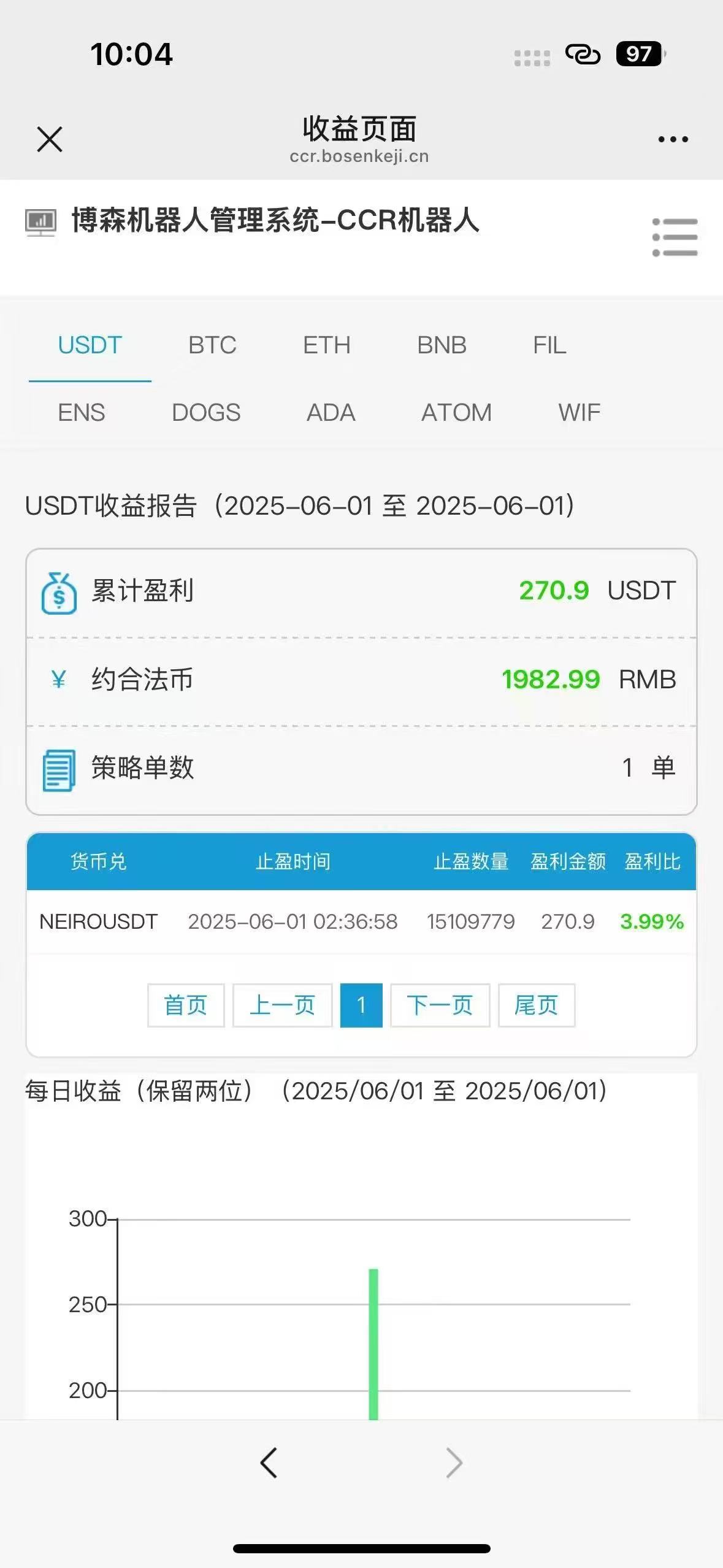Tap 上一页 previous page button
This screenshot has height=1568, width=723.
point(282,1005)
